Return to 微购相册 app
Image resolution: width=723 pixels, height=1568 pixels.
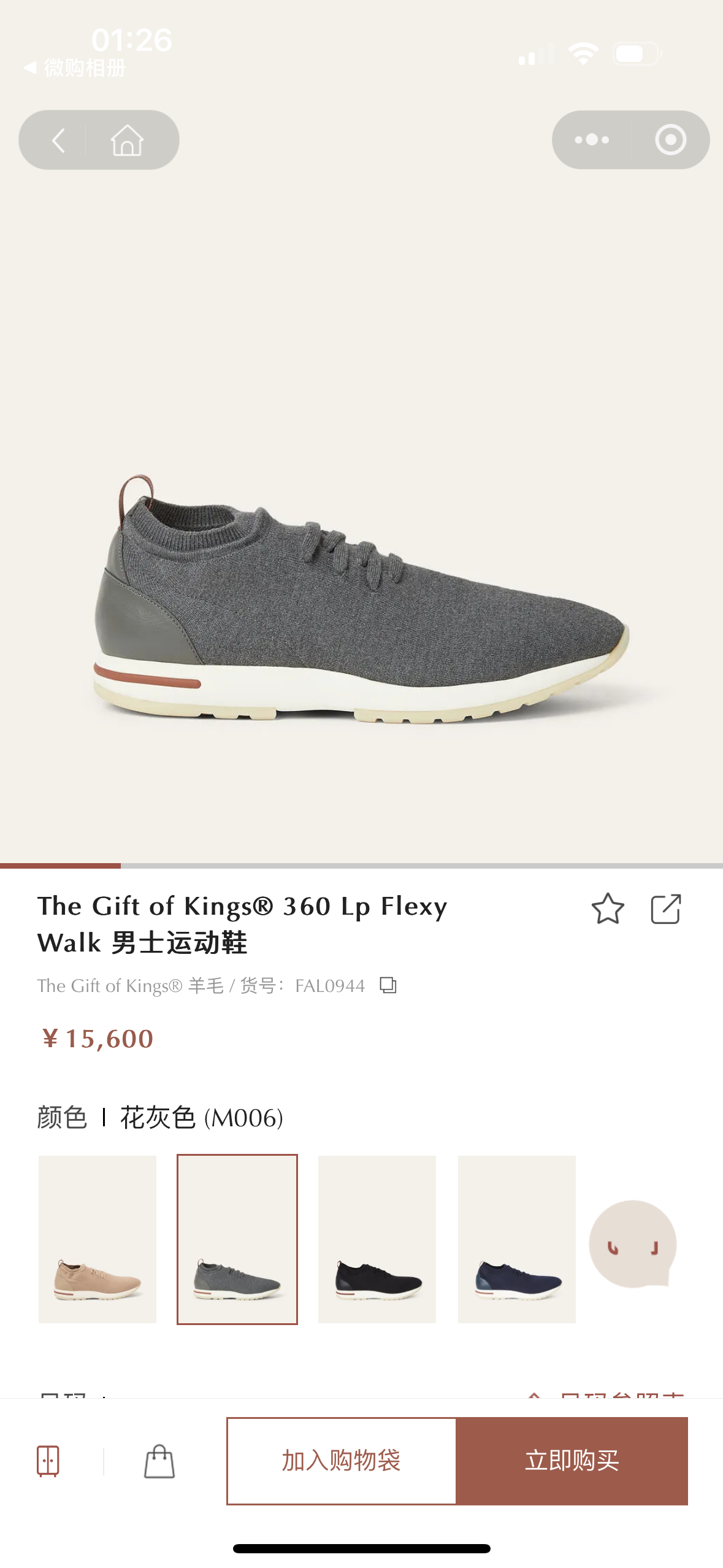point(75,67)
